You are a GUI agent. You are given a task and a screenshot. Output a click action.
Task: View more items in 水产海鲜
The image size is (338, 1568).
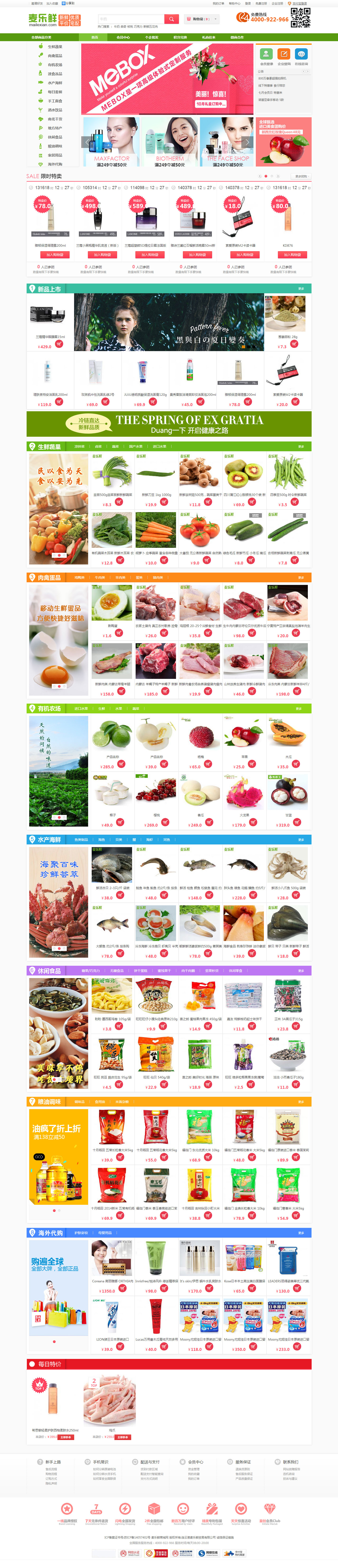301,839
